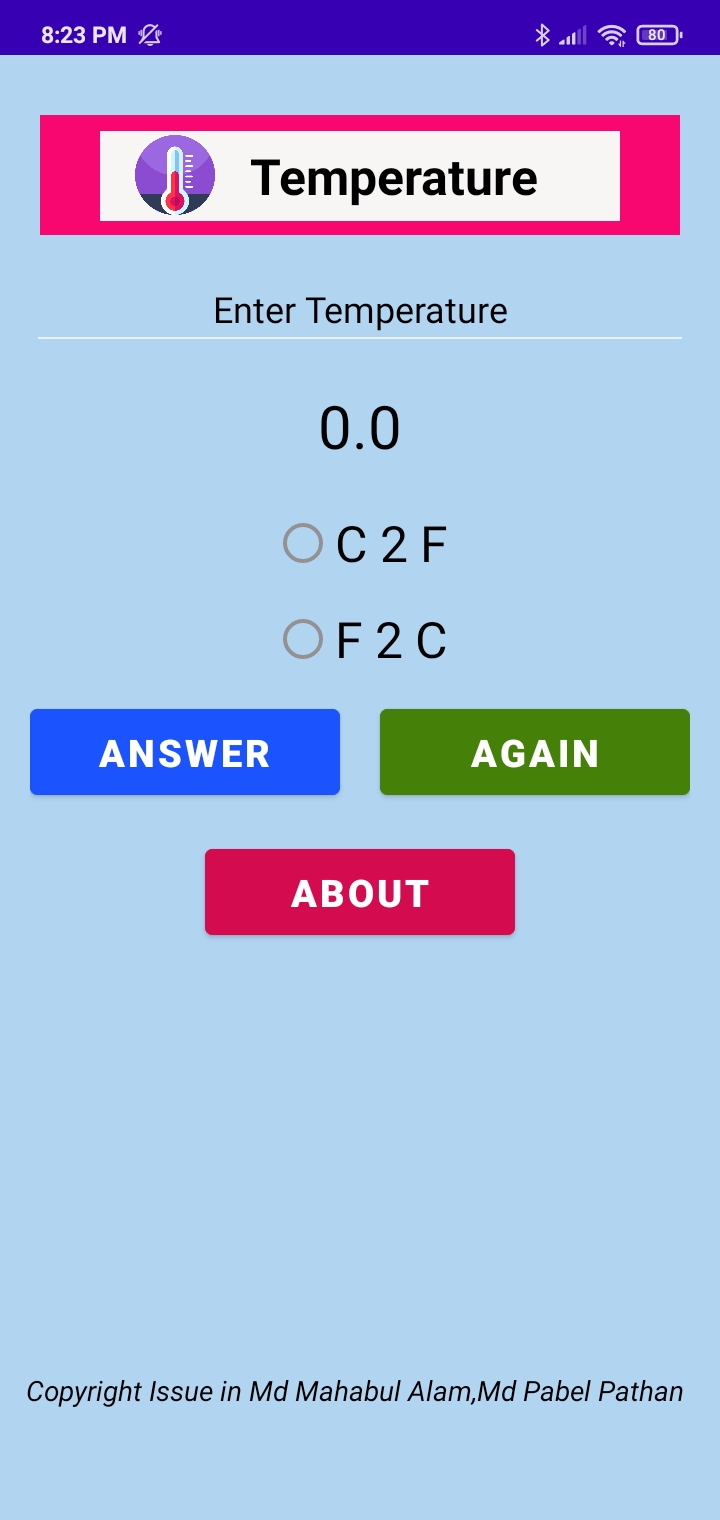Select the C 2 F option
This screenshot has width=720, height=1520.
[364, 545]
